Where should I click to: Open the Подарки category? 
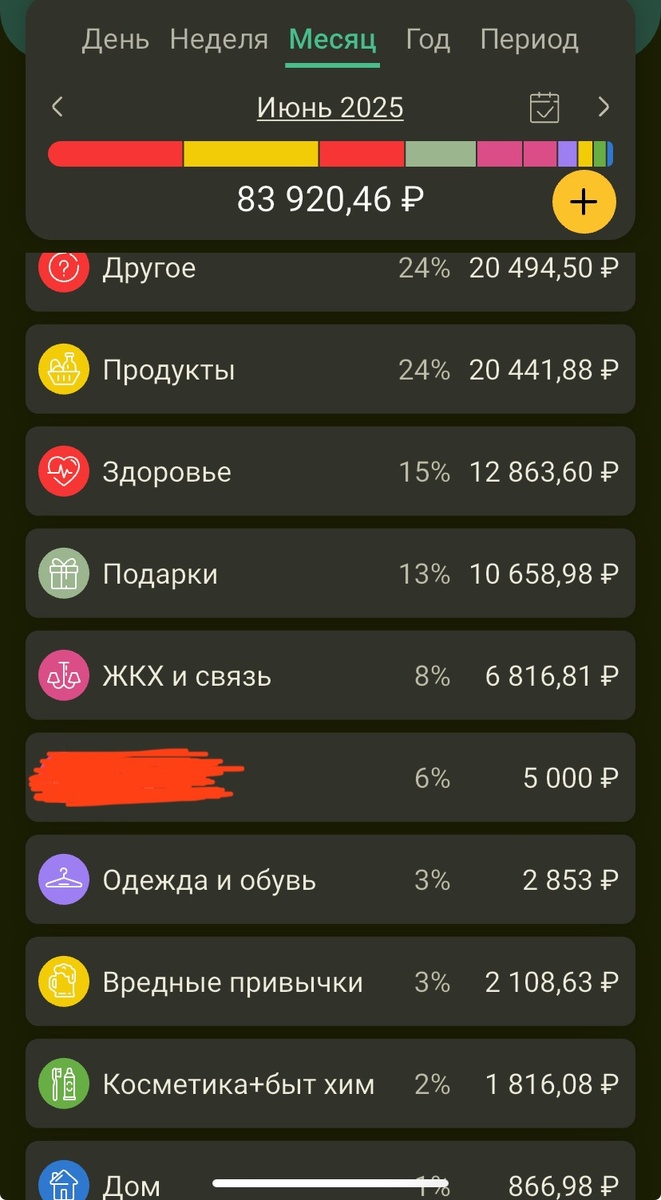330,574
